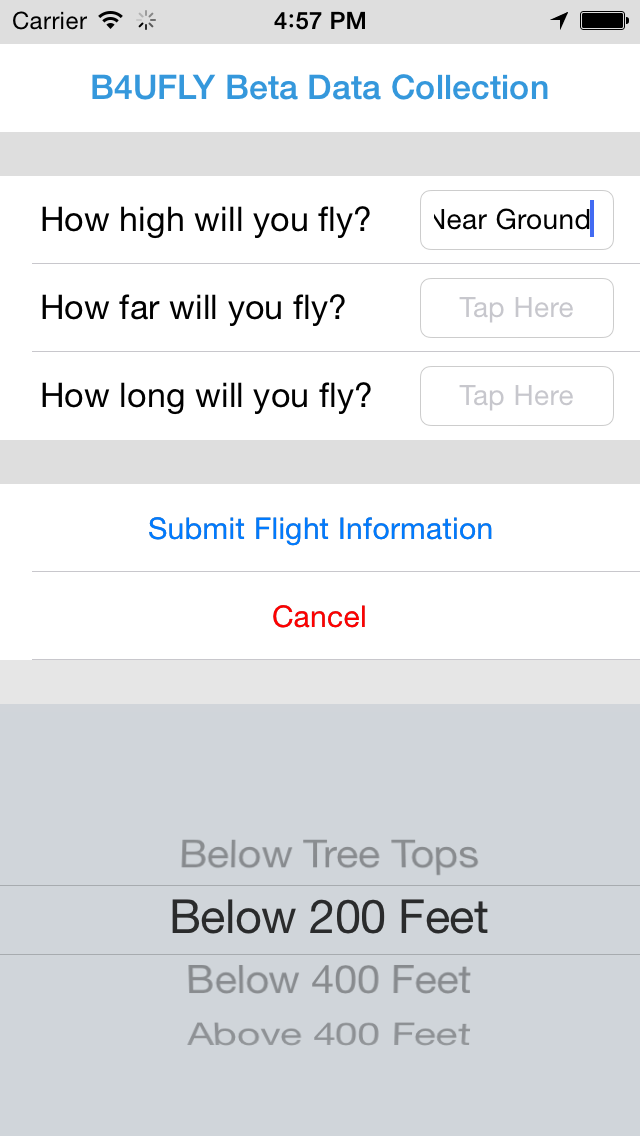Select 'Below Tree Tops' in the picker
This screenshot has height=1136, width=640.
click(329, 855)
